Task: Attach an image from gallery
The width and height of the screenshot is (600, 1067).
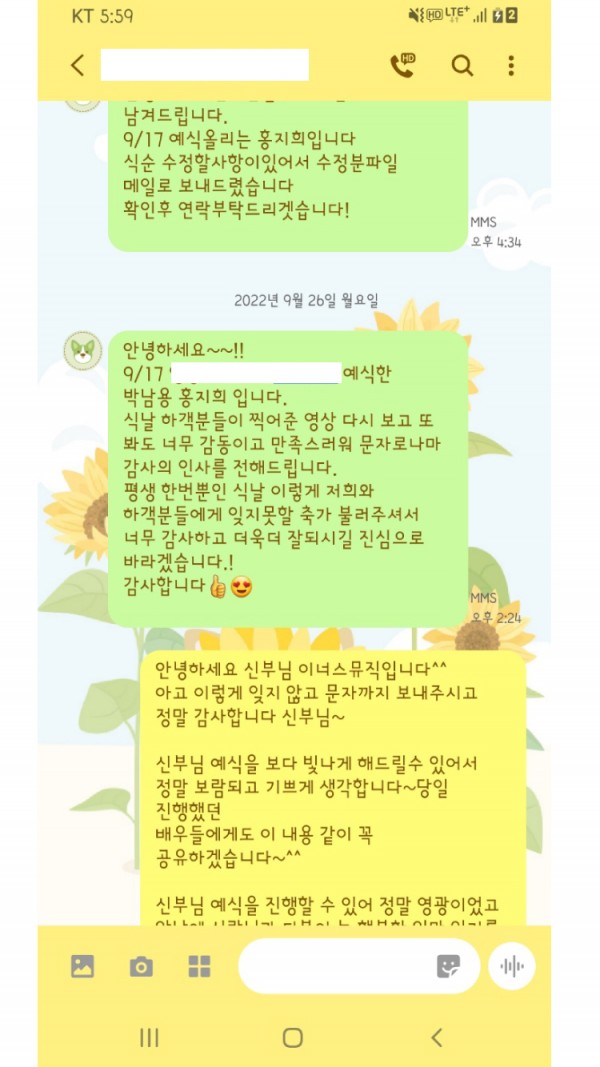Action: click(x=82, y=966)
